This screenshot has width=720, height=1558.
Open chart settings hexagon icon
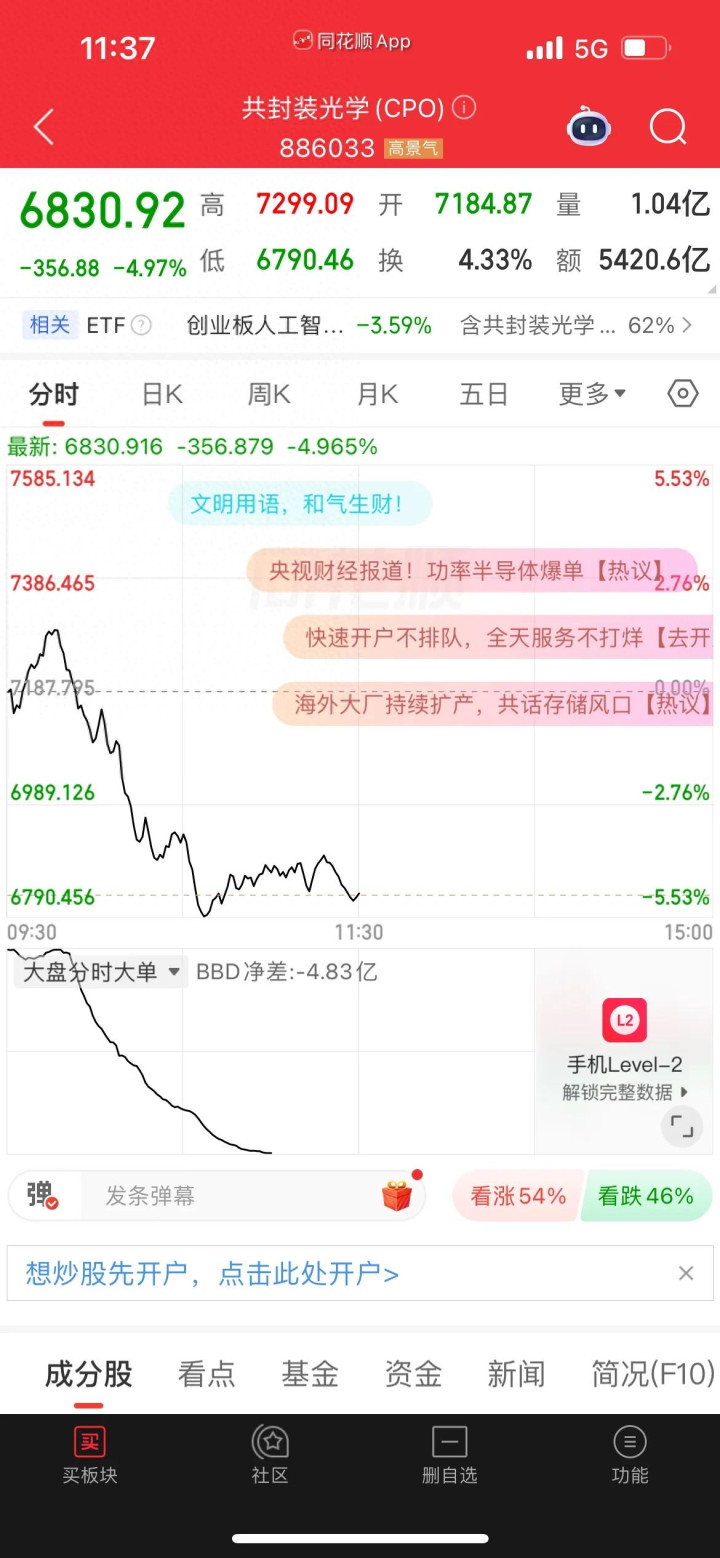(x=682, y=394)
